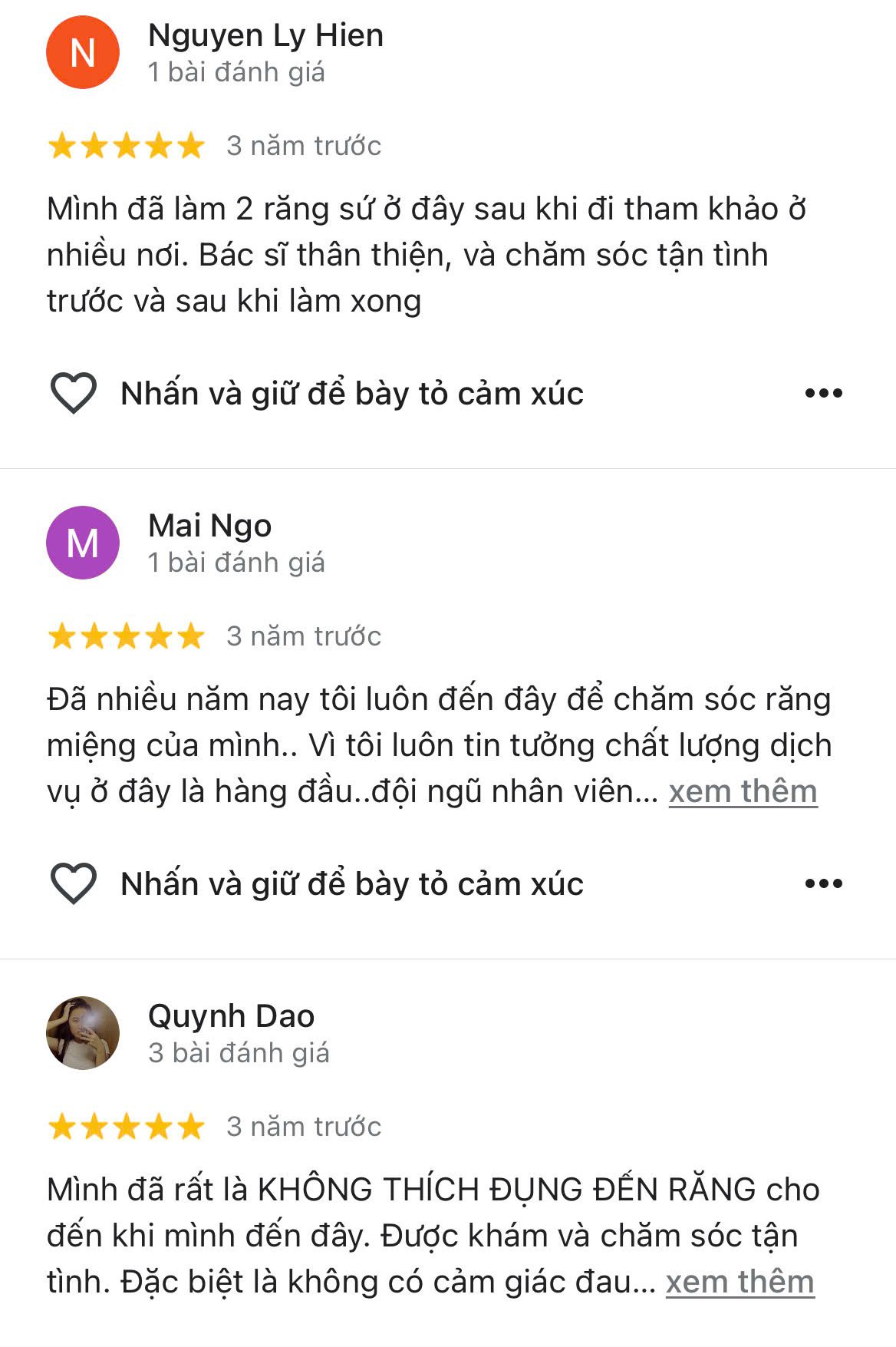Image resolution: width=896 pixels, height=1347 pixels.
Task: Click the 3 năm trước timestamp on Mai Ngo's review
Action: [305, 635]
